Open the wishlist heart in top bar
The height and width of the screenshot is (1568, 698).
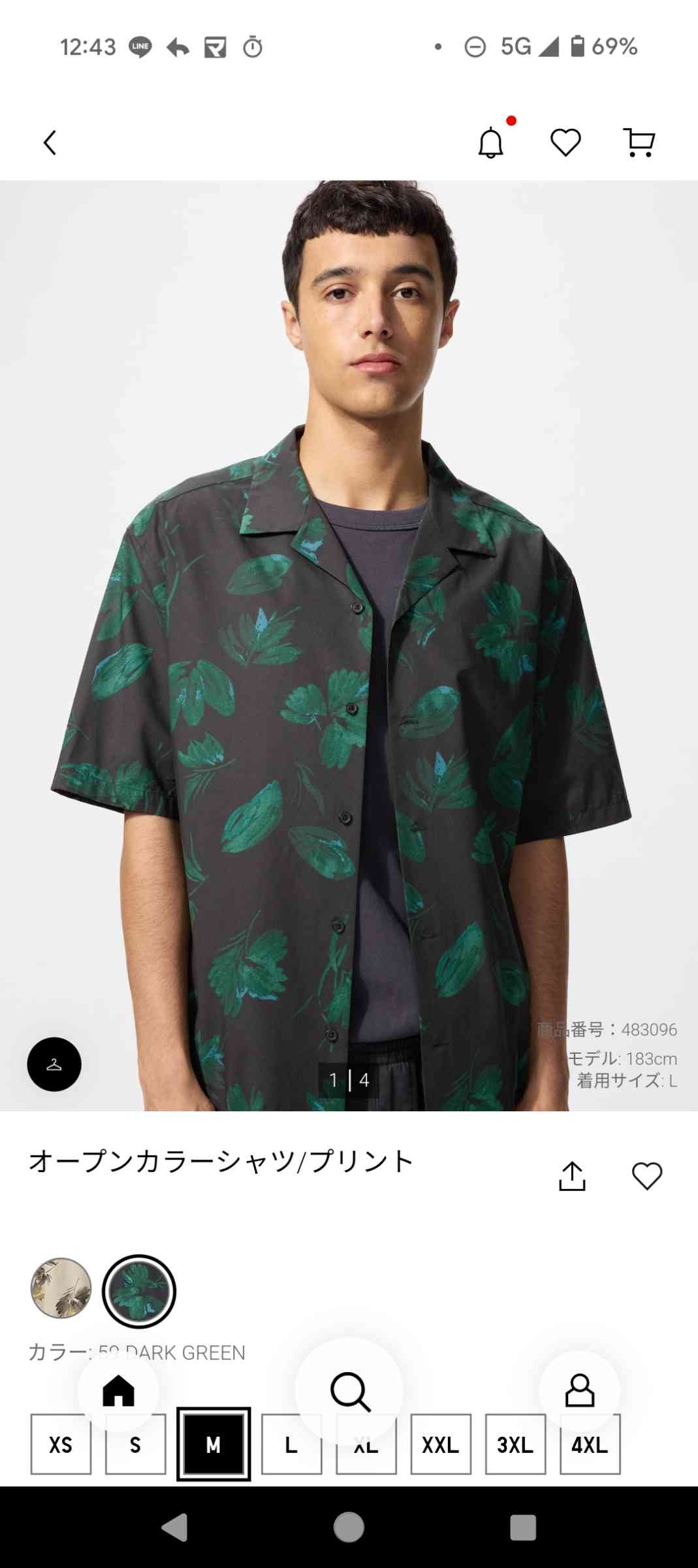click(565, 142)
